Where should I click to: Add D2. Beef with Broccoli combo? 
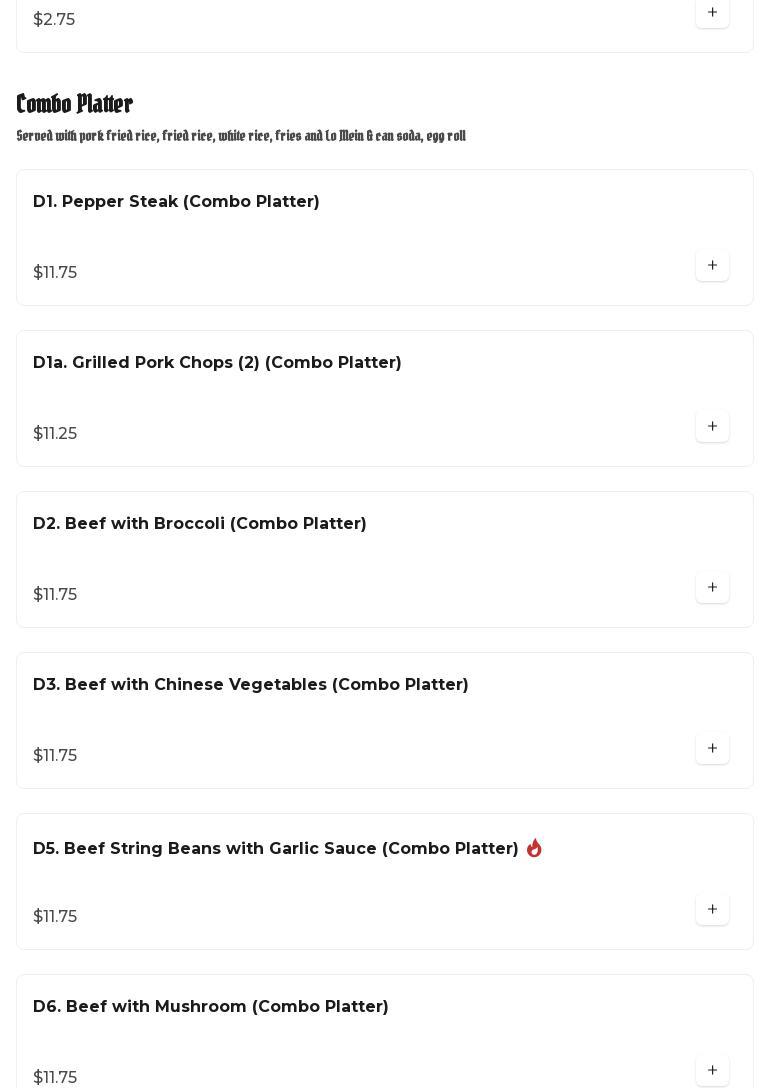pos(712,588)
